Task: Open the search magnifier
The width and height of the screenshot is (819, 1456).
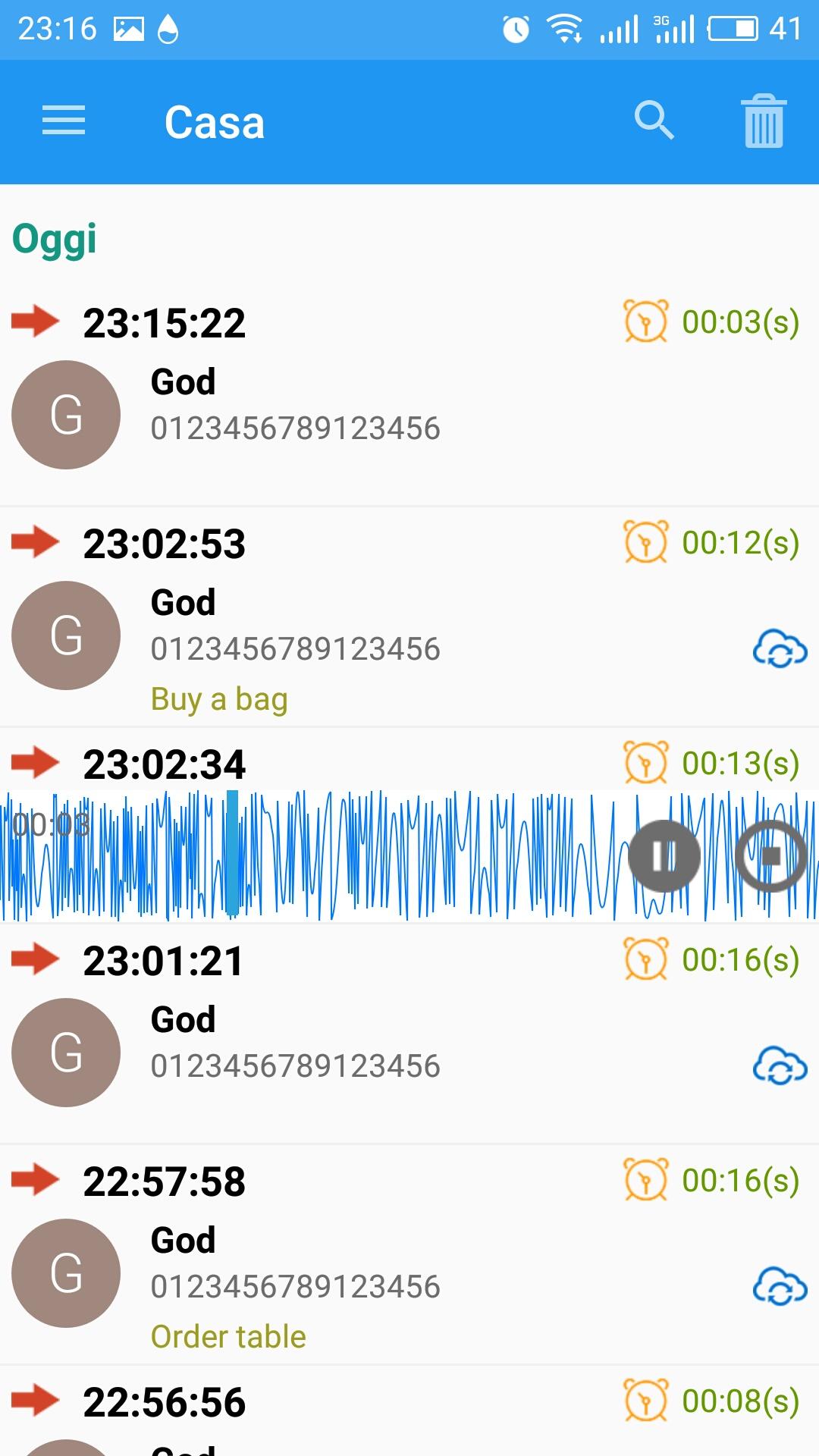Action: point(654,121)
